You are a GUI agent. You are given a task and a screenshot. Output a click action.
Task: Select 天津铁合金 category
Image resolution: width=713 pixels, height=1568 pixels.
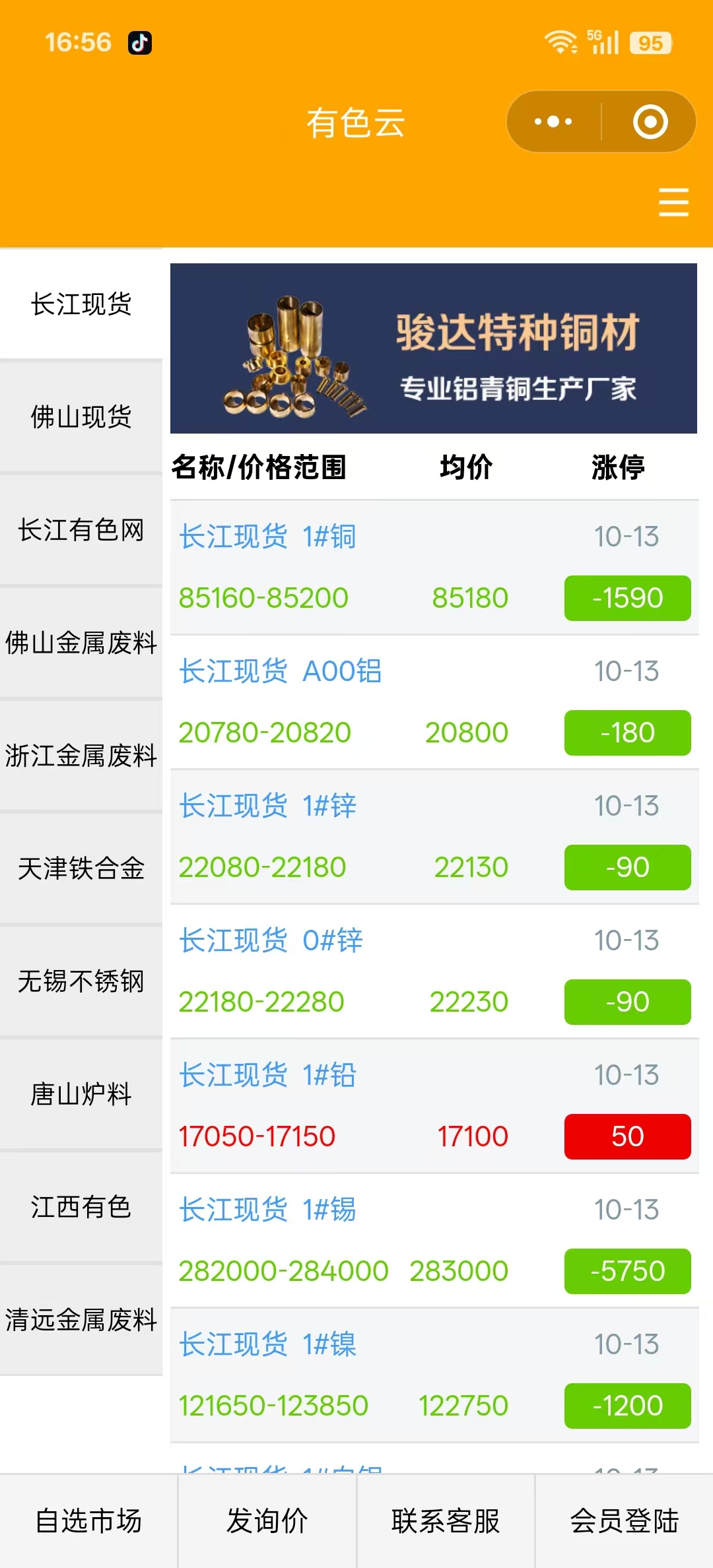point(81,868)
